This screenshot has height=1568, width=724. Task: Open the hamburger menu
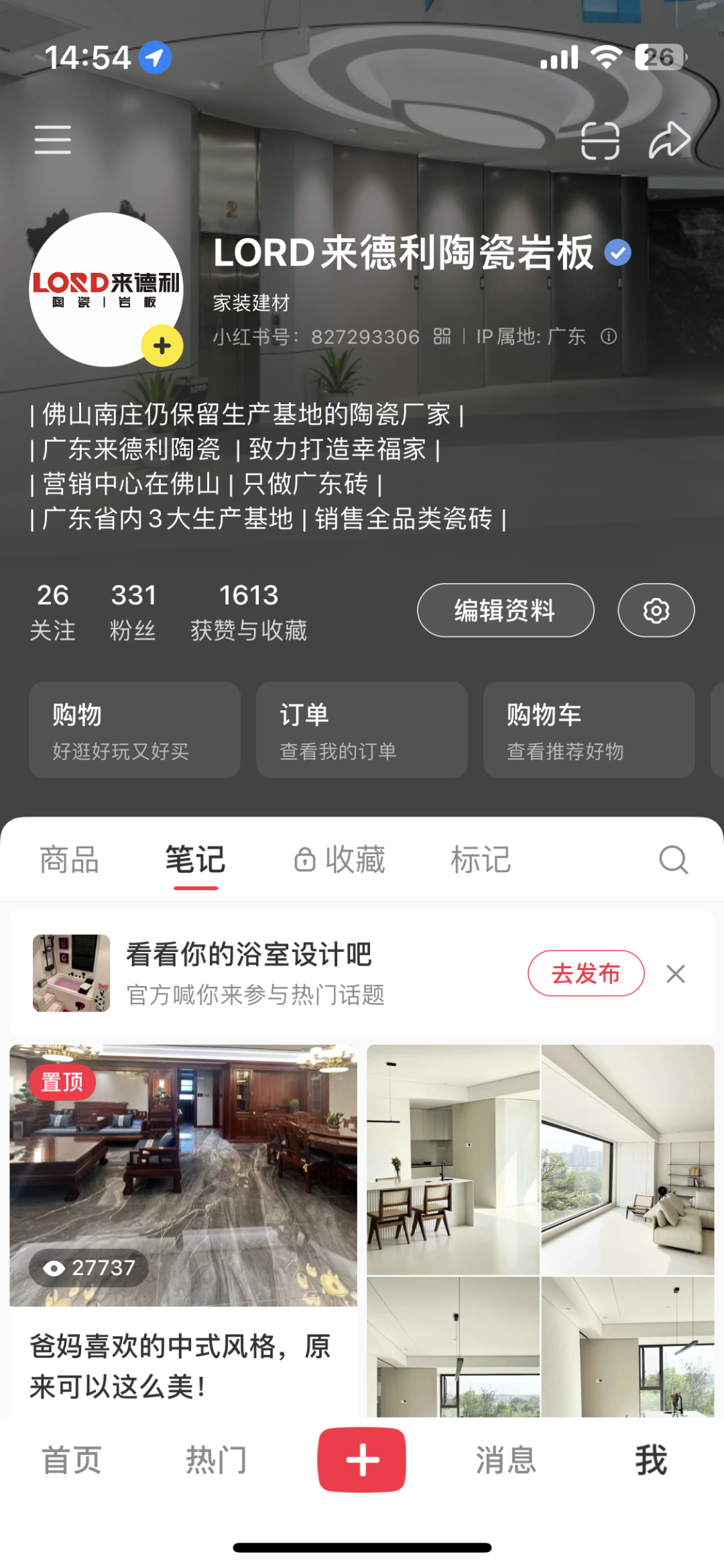[x=53, y=139]
